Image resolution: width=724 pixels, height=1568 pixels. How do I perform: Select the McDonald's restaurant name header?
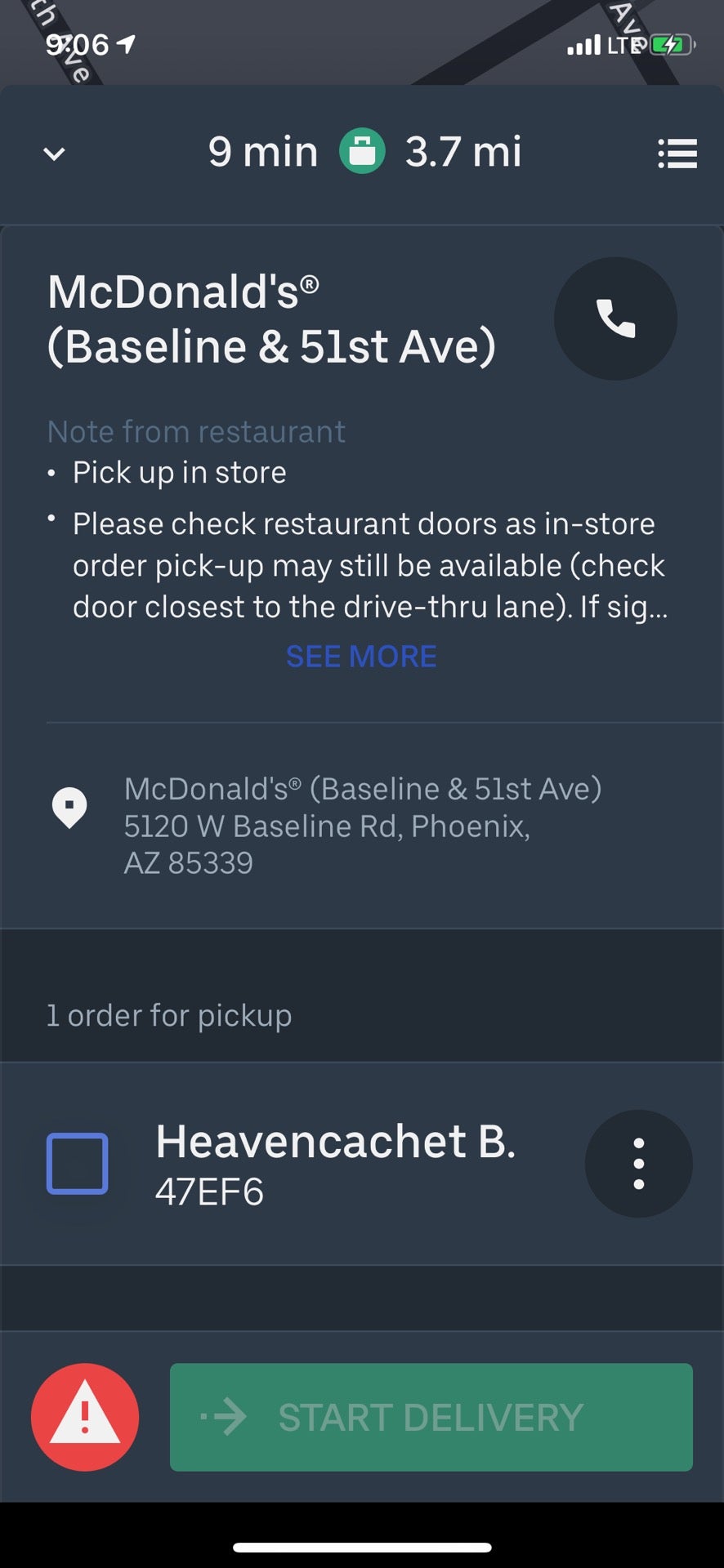click(x=272, y=317)
